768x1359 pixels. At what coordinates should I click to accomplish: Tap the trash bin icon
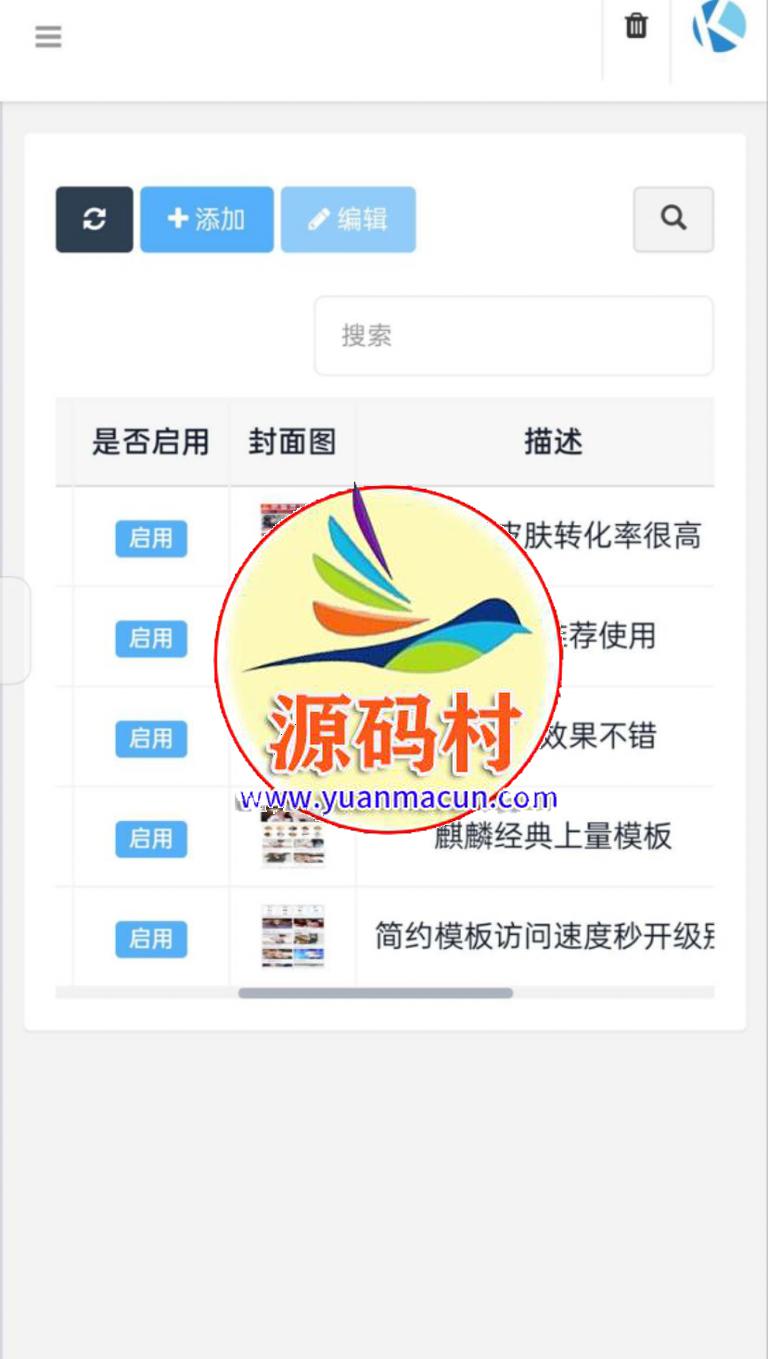(636, 26)
